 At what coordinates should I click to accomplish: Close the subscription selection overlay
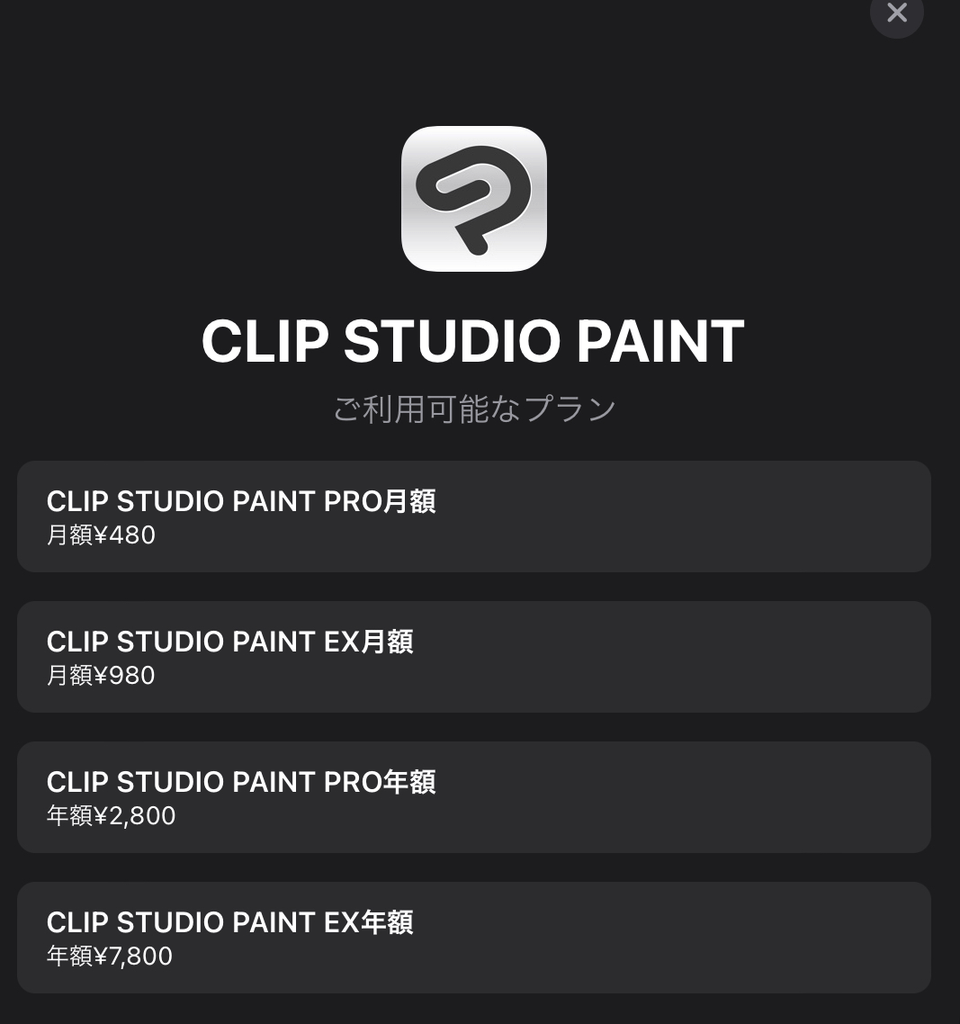coord(895,14)
